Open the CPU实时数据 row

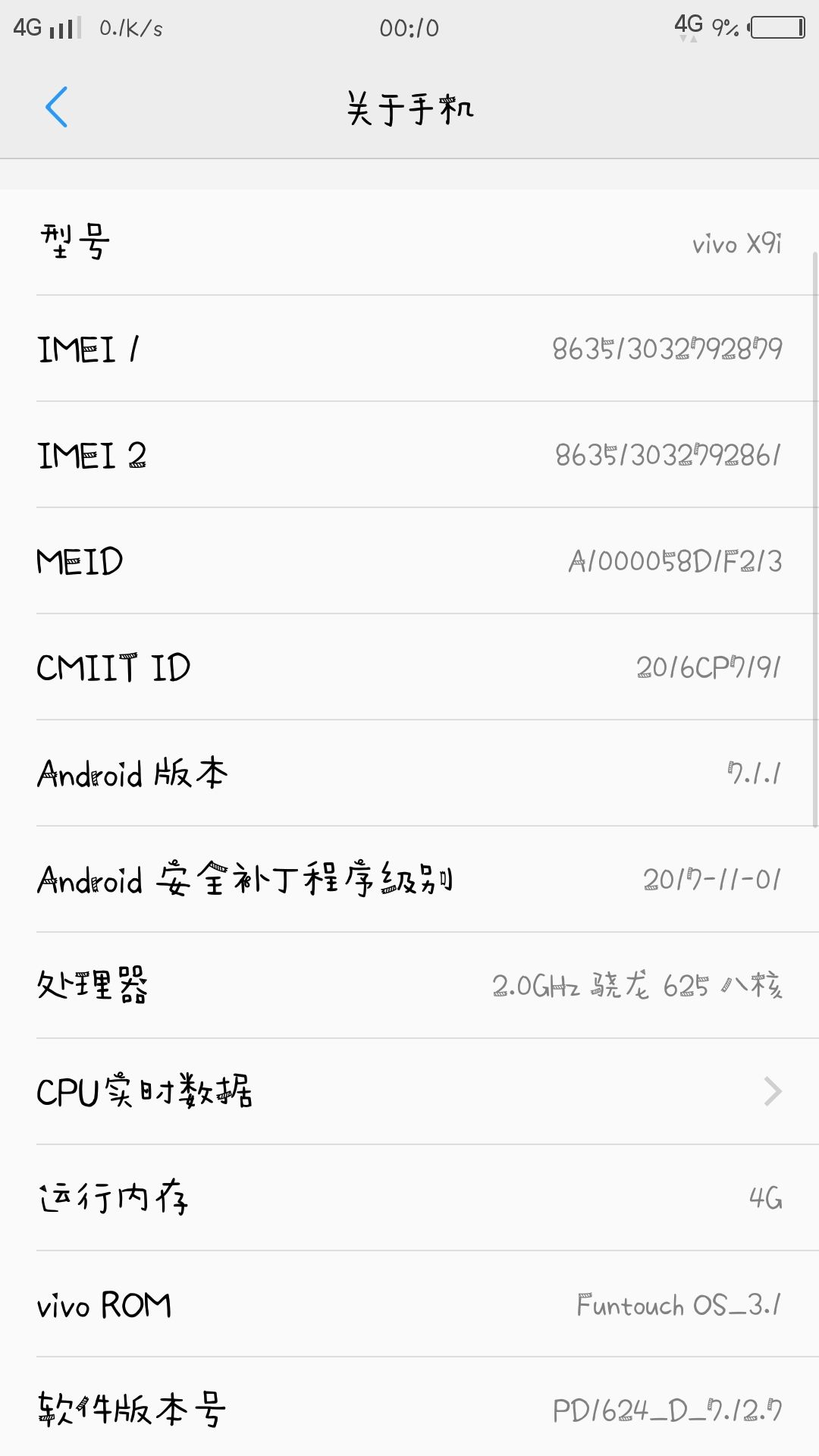[x=409, y=1092]
